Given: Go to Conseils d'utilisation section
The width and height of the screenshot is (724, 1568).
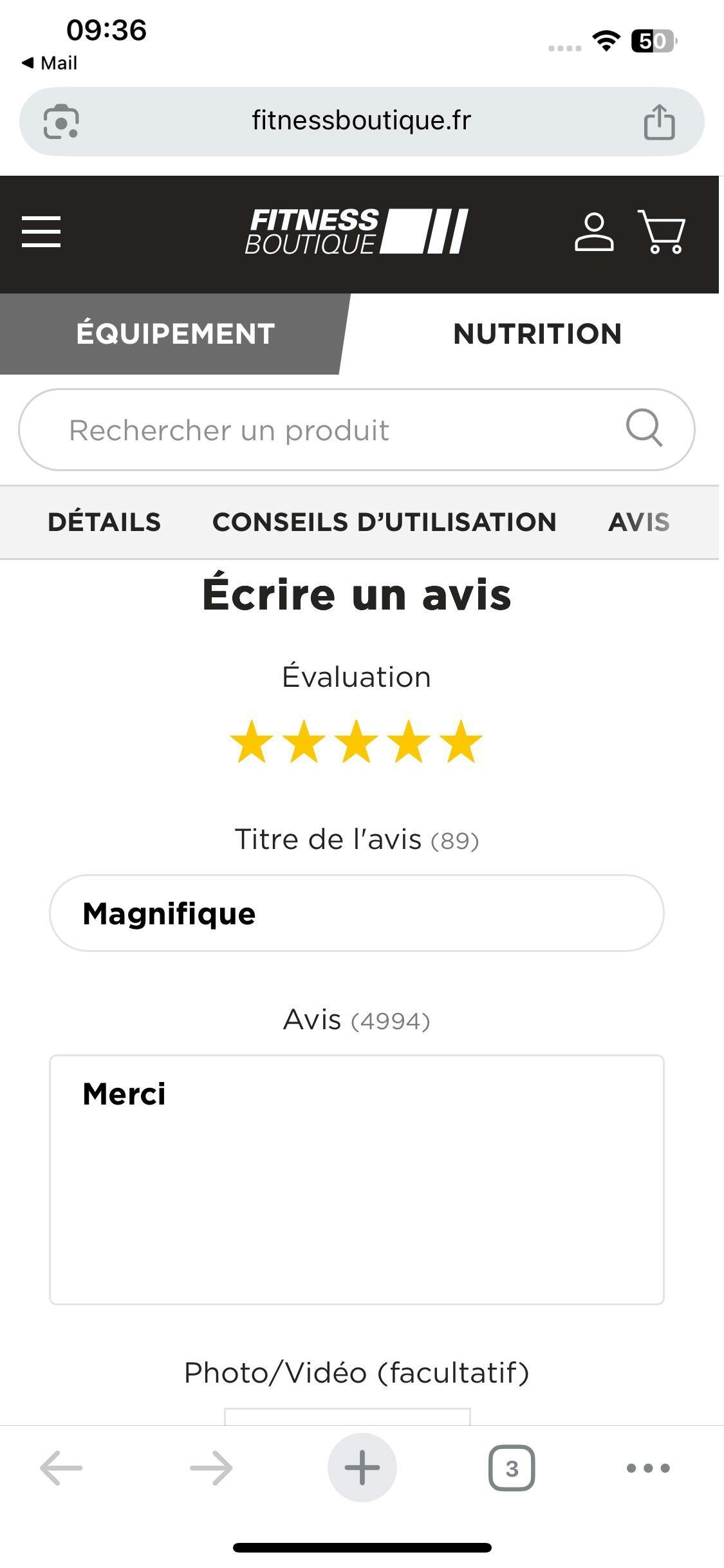Looking at the screenshot, I should click(384, 522).
